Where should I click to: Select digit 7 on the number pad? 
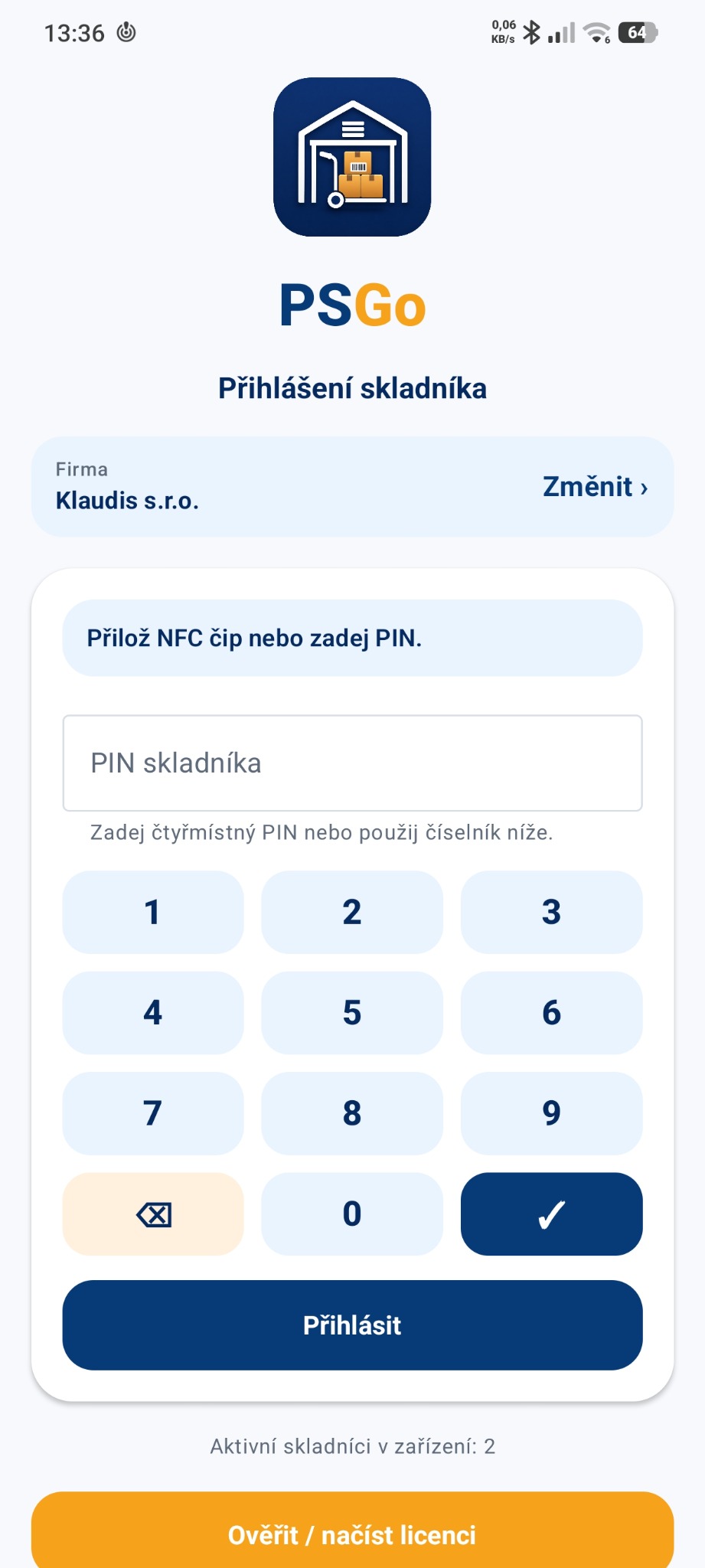[153, 1113]
